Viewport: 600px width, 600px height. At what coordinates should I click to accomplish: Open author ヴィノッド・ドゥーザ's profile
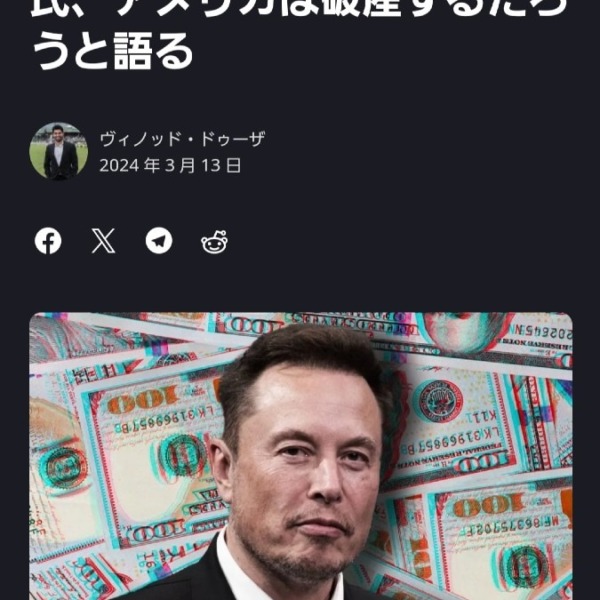tap(181, 139)
